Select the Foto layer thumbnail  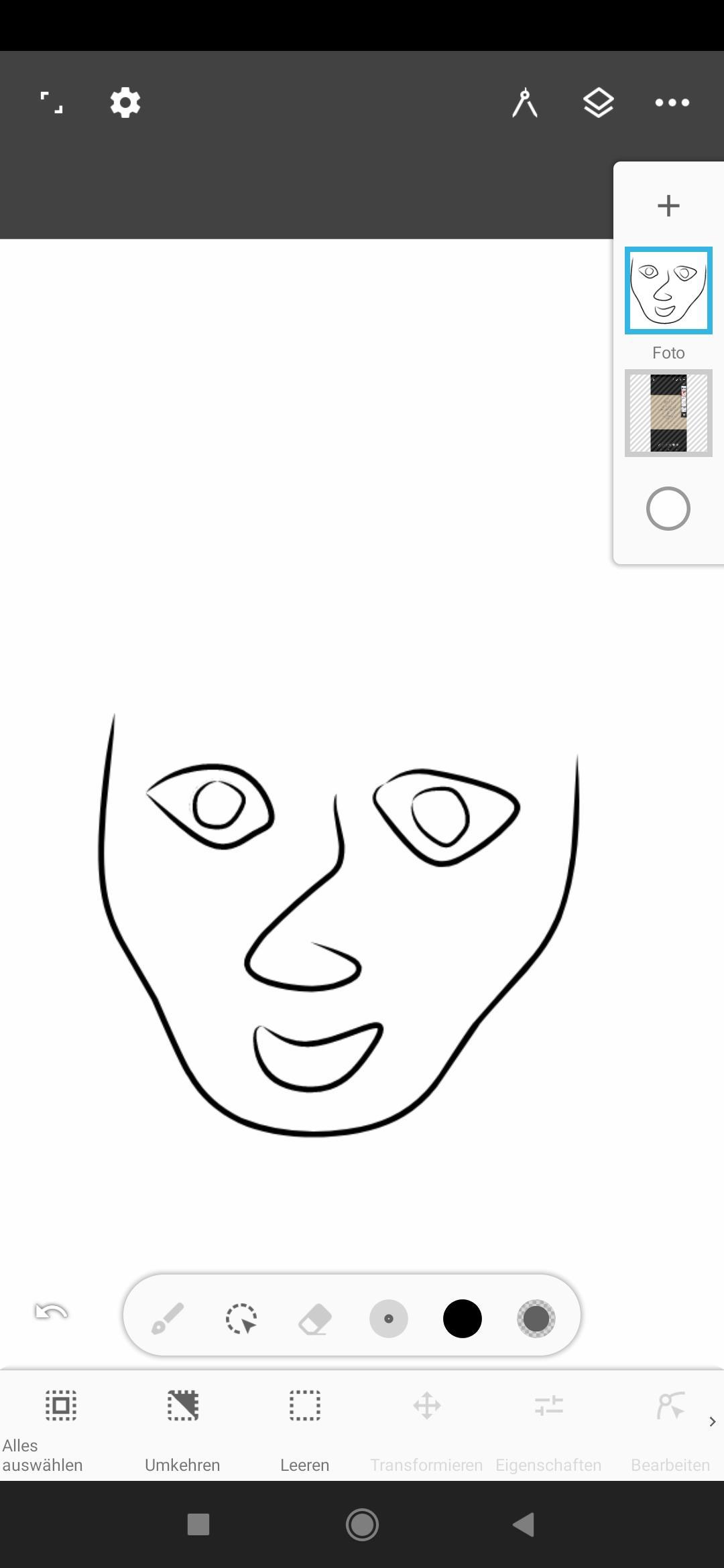point(668,413)
